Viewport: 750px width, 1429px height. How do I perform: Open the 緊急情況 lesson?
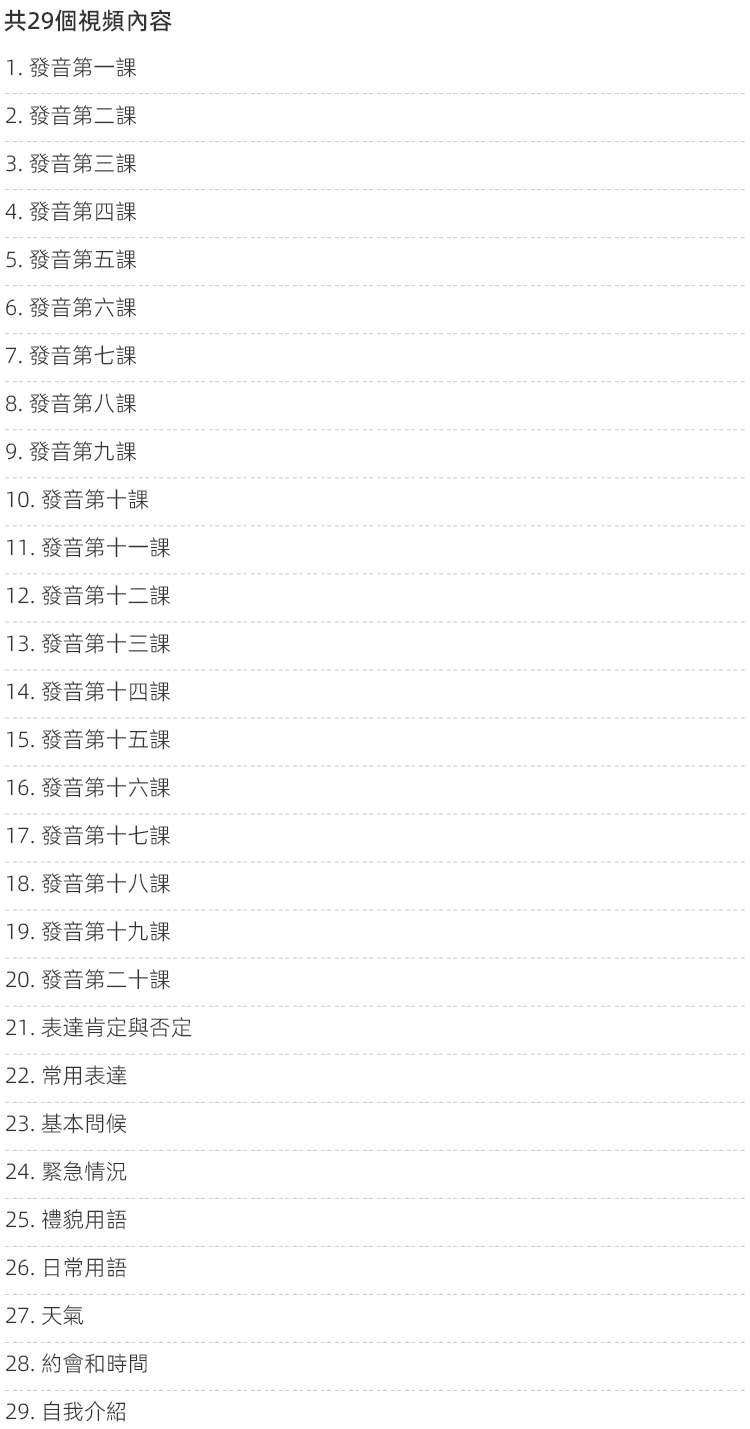coord(66,1173)
